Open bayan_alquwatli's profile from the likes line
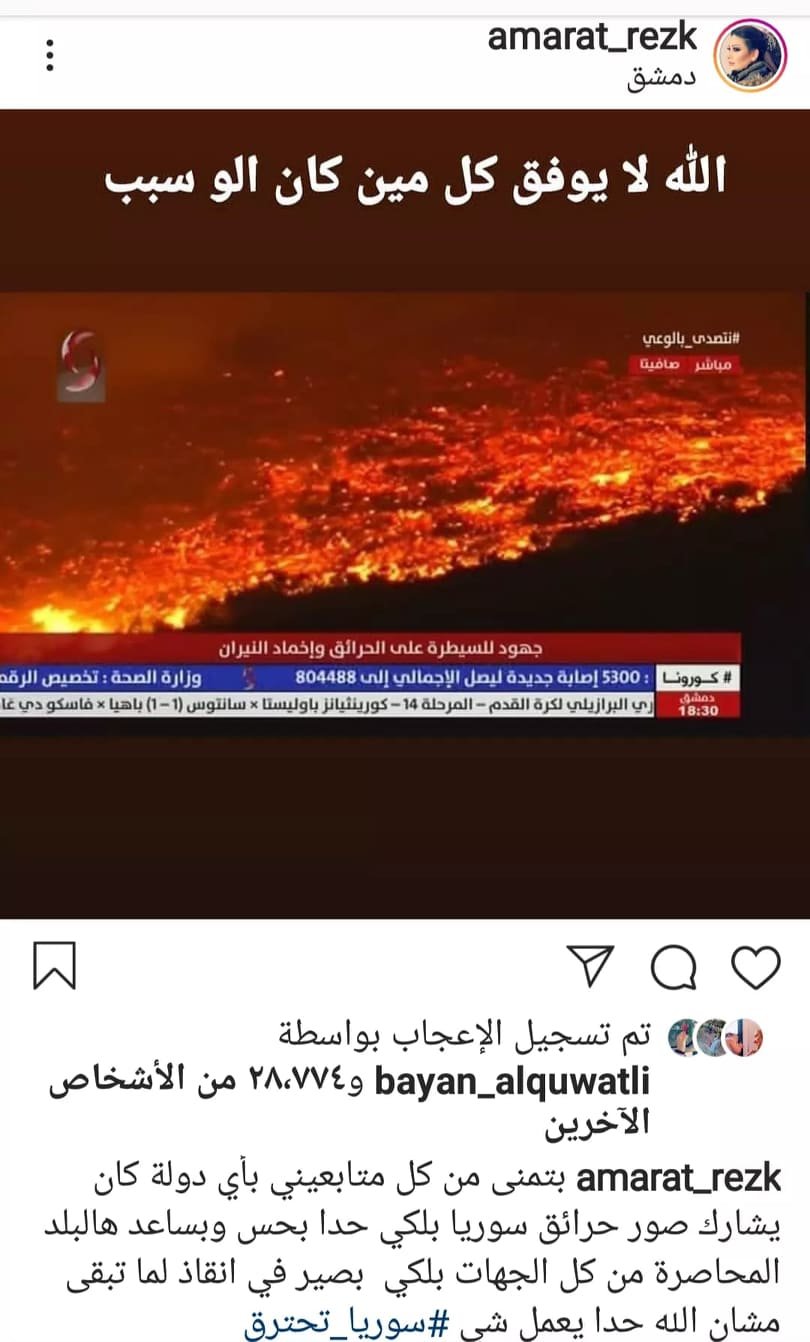 pos(512,1081)
